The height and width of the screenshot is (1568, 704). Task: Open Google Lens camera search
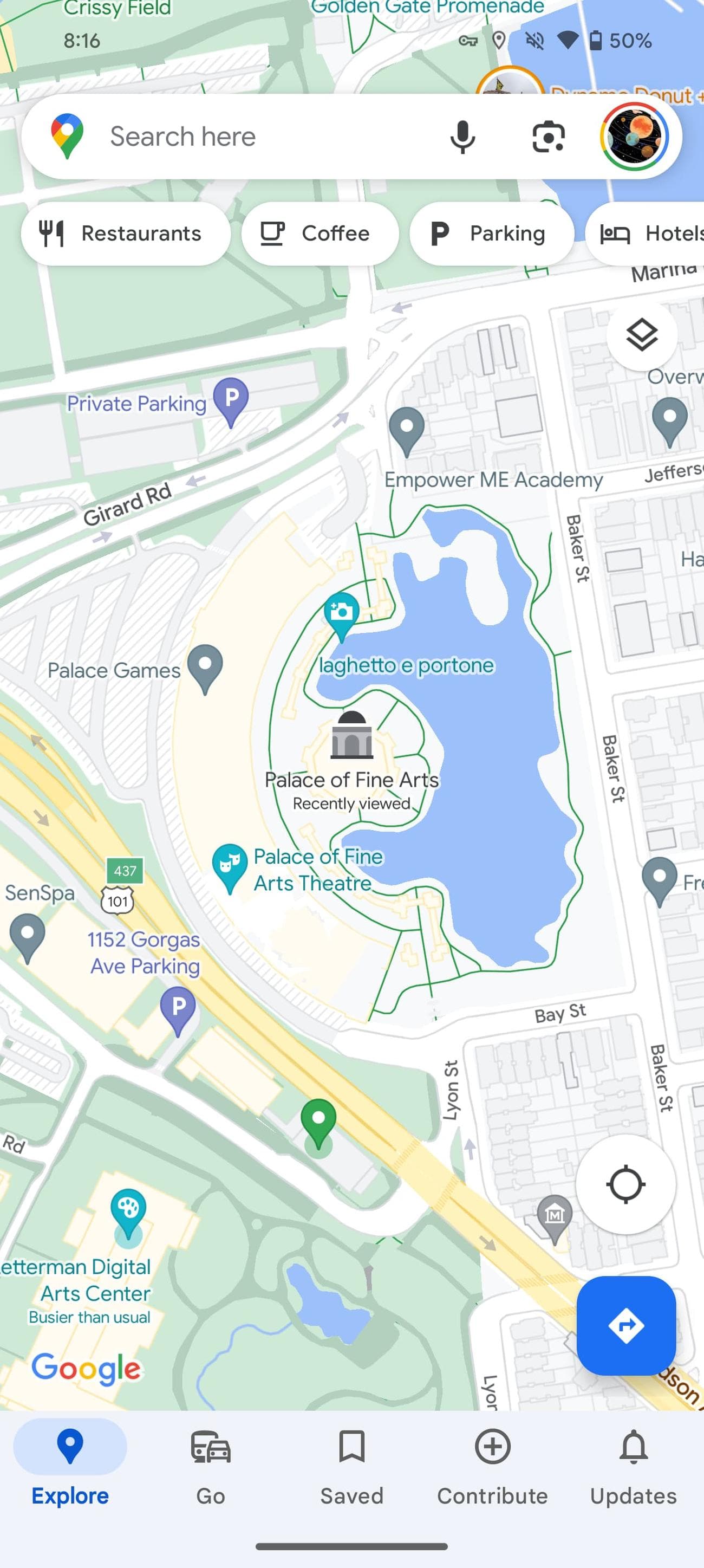coord(548,137)
